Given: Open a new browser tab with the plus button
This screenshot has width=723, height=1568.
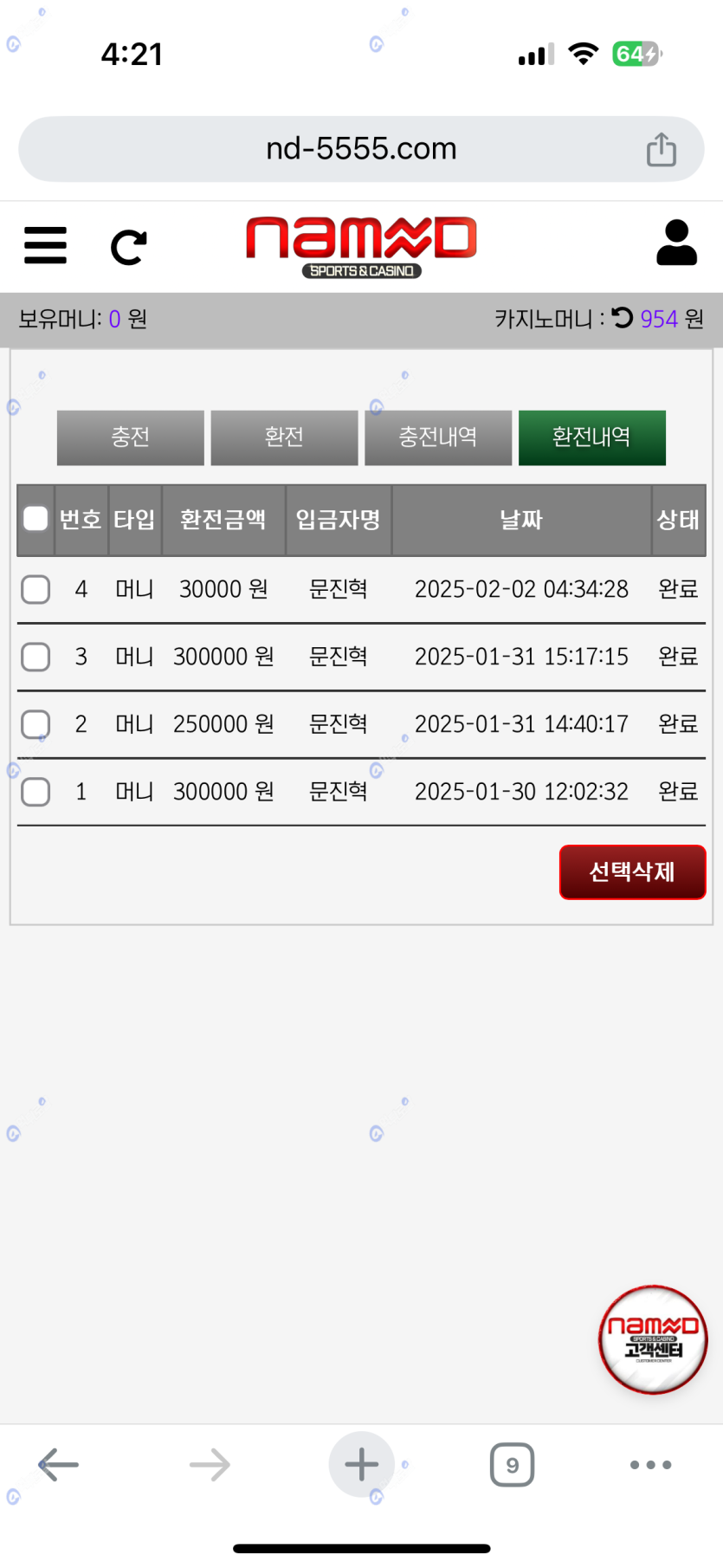Looking at the screenshot, I should click(x=362, y=1465).
